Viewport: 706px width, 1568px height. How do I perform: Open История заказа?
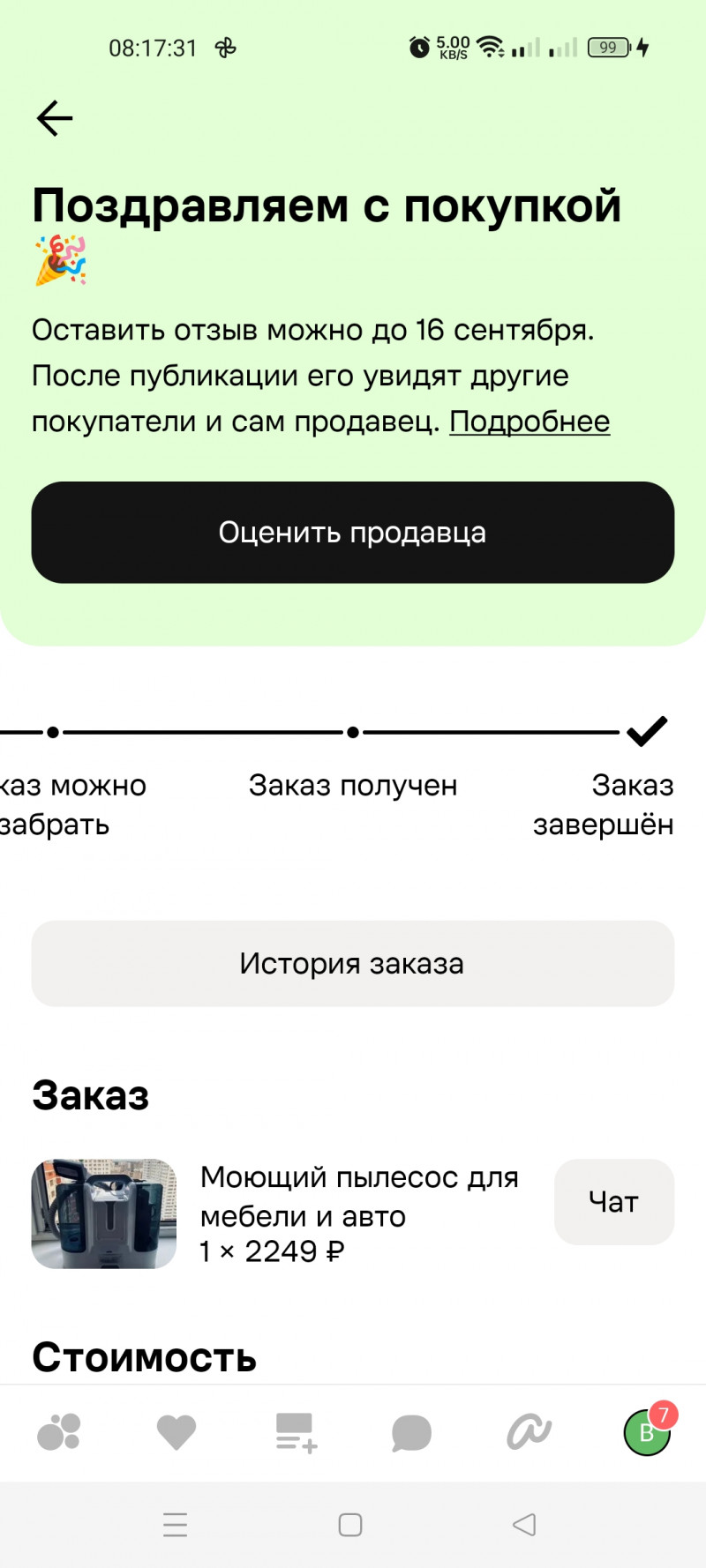click(x=353, y=963)
